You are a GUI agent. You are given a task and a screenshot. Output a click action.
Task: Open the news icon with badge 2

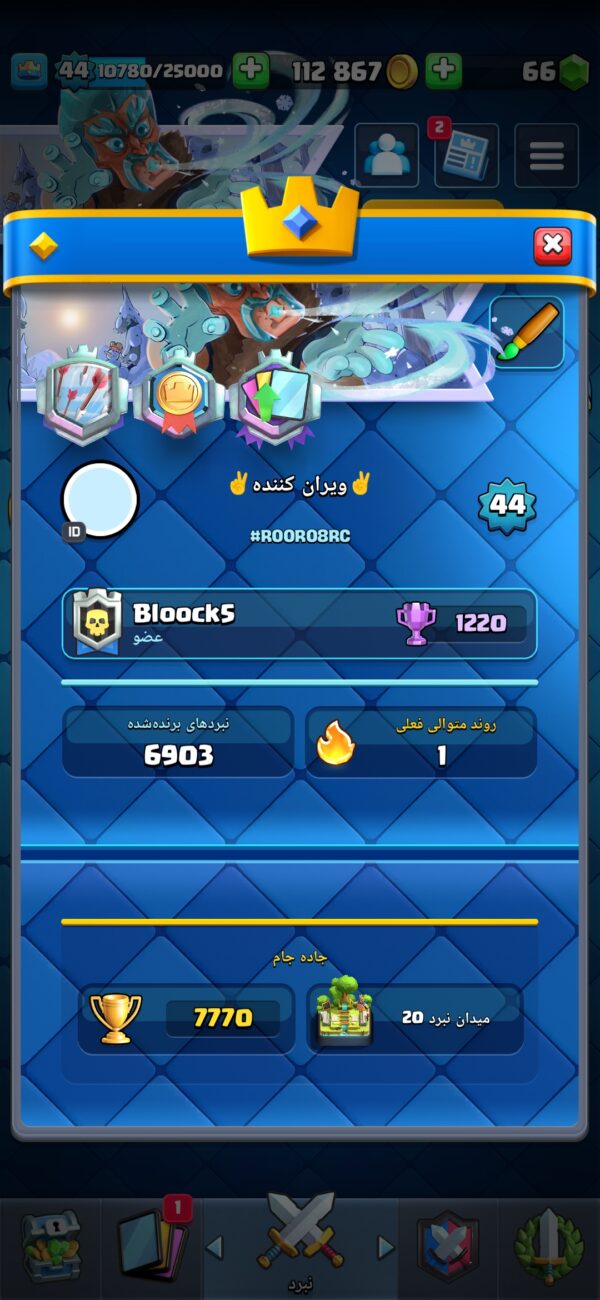point(466,155)
